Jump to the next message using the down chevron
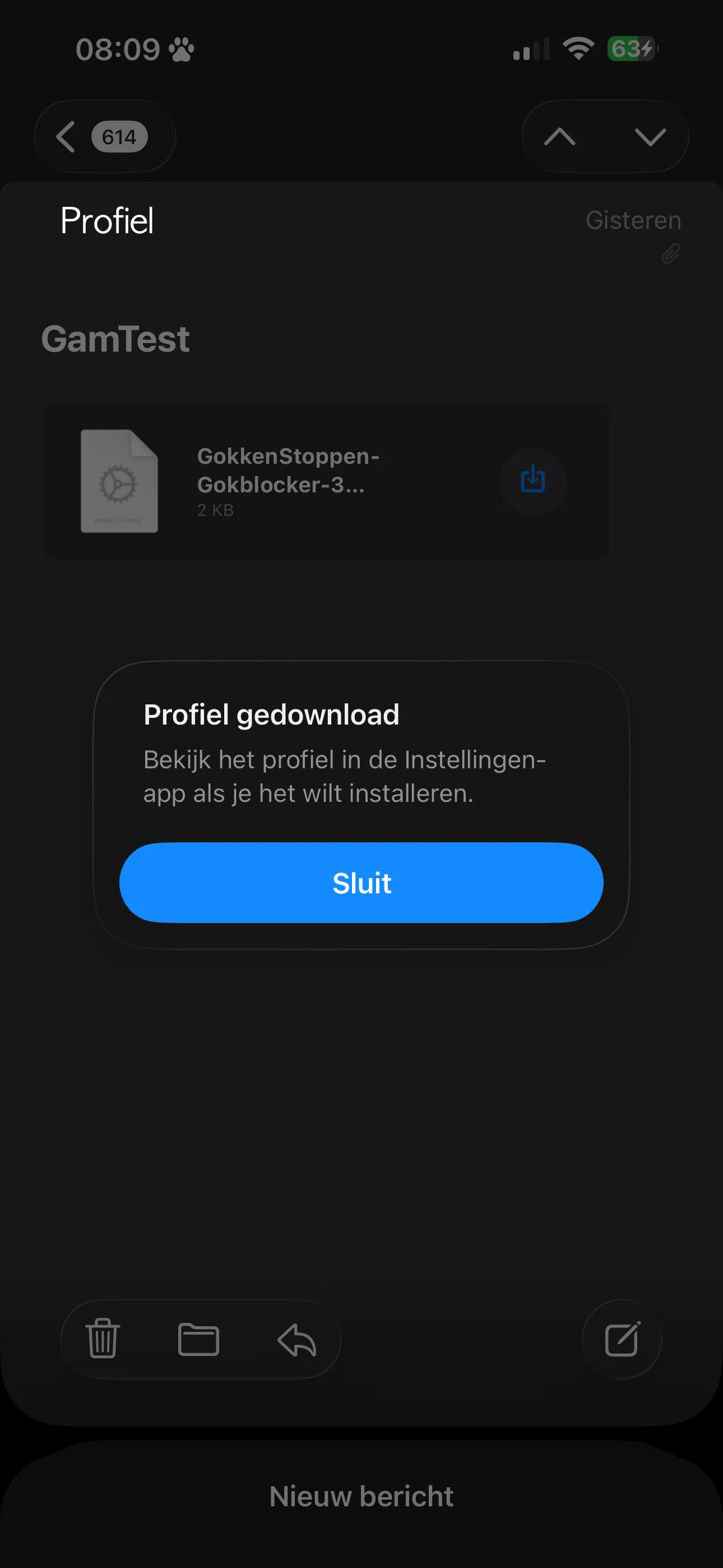 pyautogui.click(x=650, y=136)
